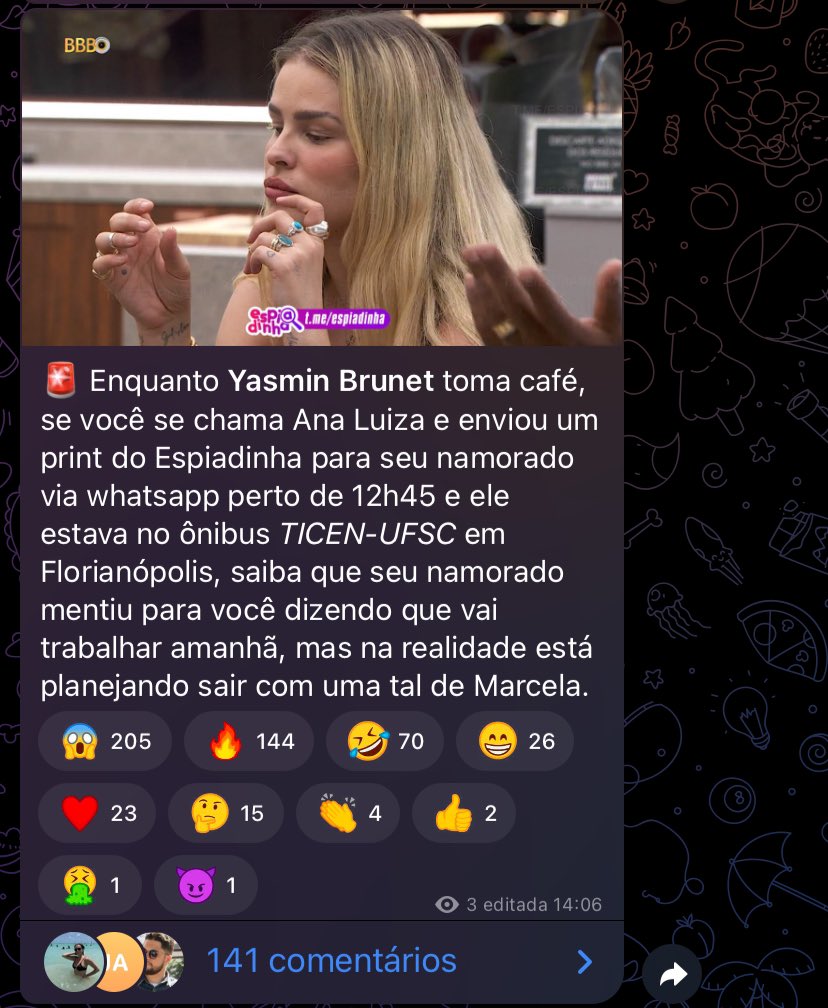This screenshot has width=828, height=1008.
Task: React with the screaming face emoji
Action: [105, 741]
